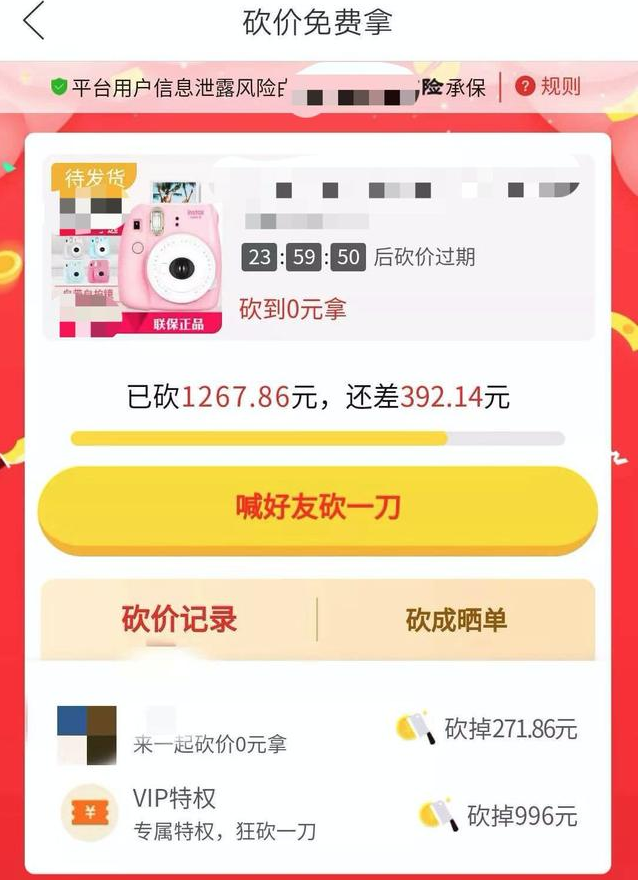This screenshot has width=639, height=880.
Task: Open the 规则 rules link
Action: [548, 87]
